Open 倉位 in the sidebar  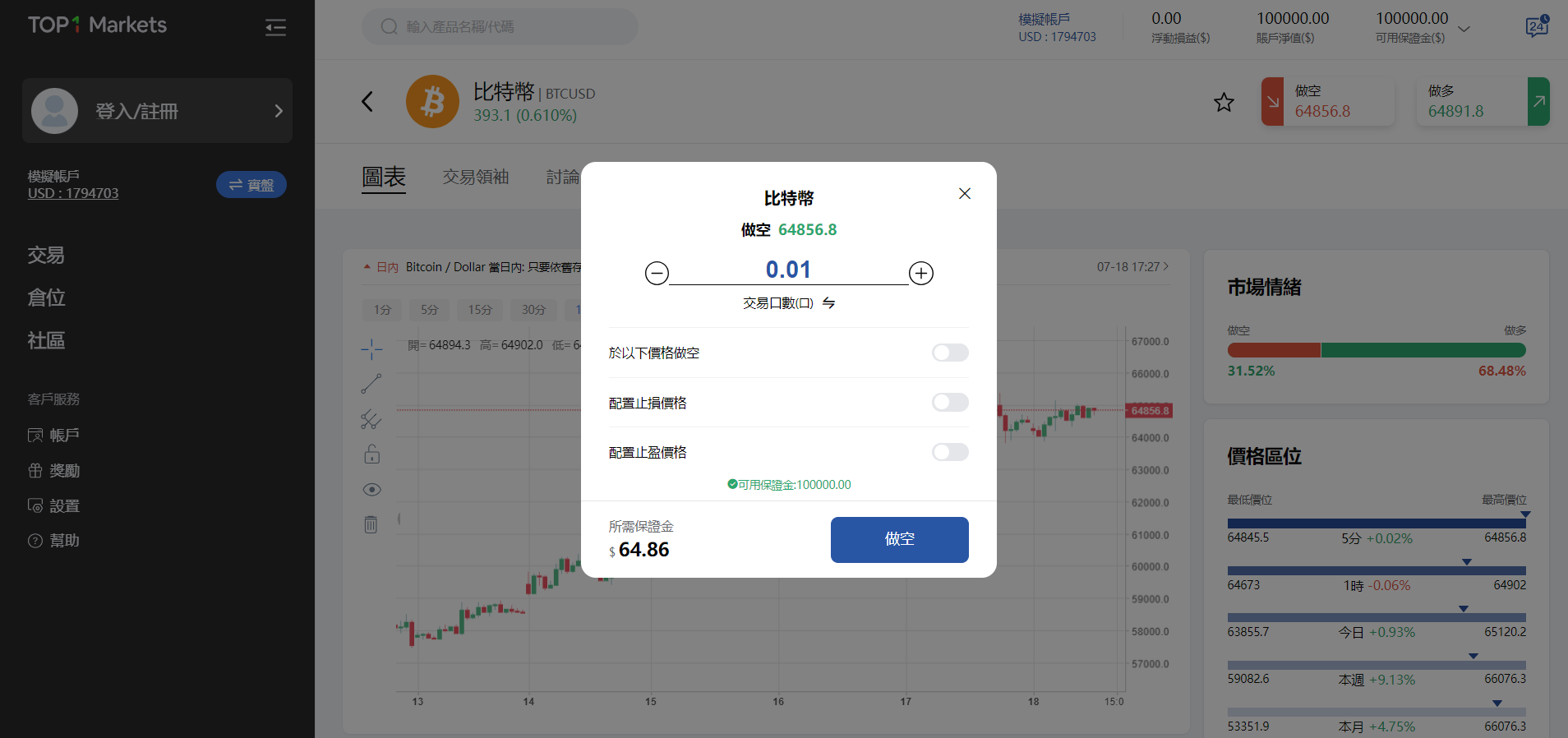point(47,298)
